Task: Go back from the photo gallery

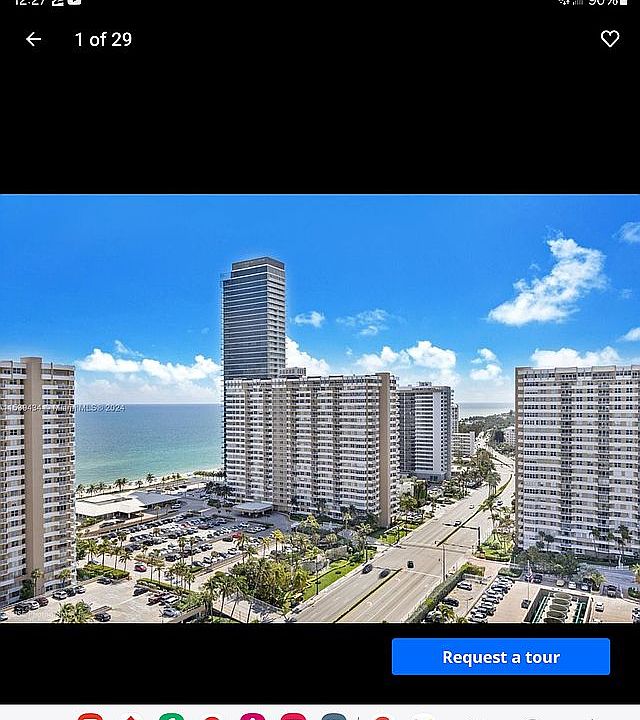Action: coord(34,39)
